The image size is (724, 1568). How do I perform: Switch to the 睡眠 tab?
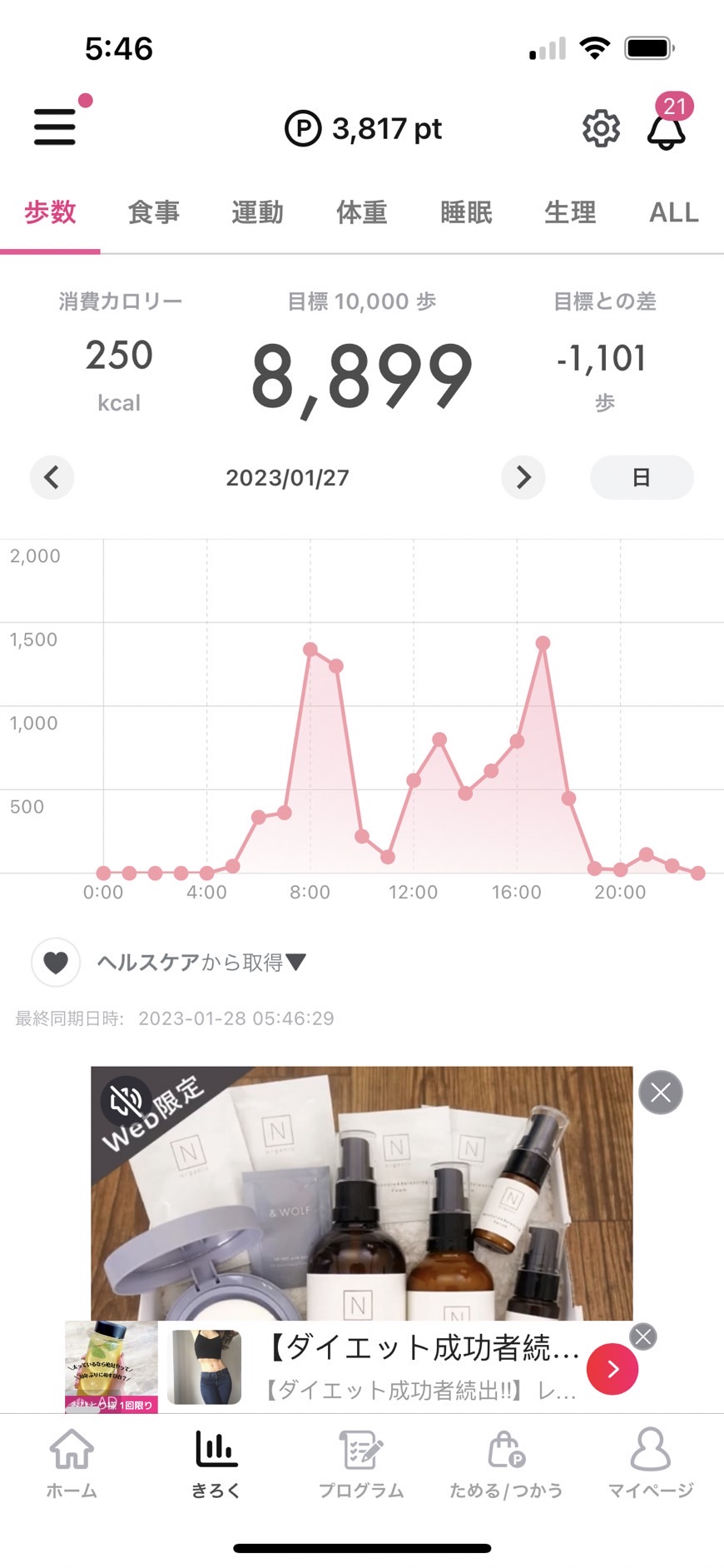(466, 212)
